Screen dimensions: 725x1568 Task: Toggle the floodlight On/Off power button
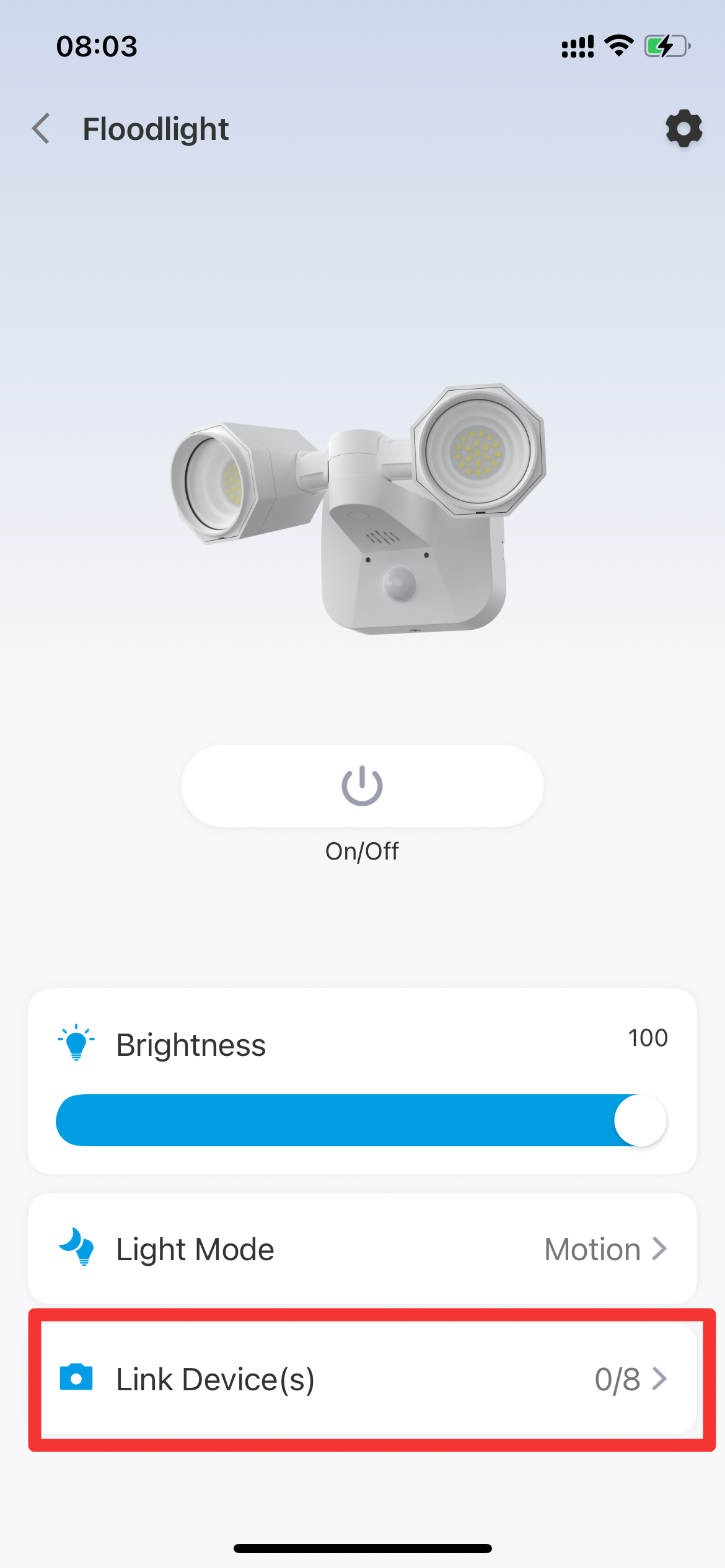point(362,785)
